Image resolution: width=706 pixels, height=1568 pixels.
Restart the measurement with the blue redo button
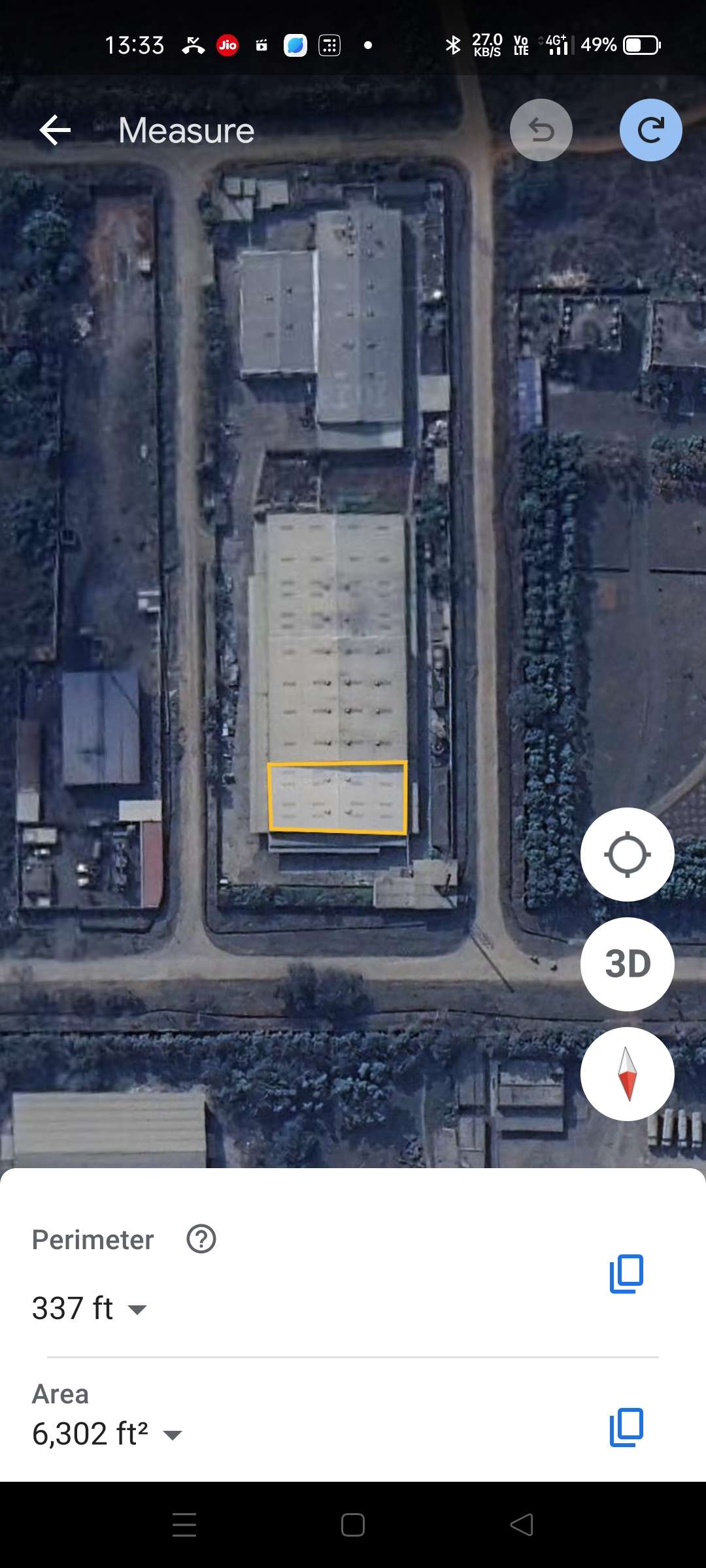650,130
